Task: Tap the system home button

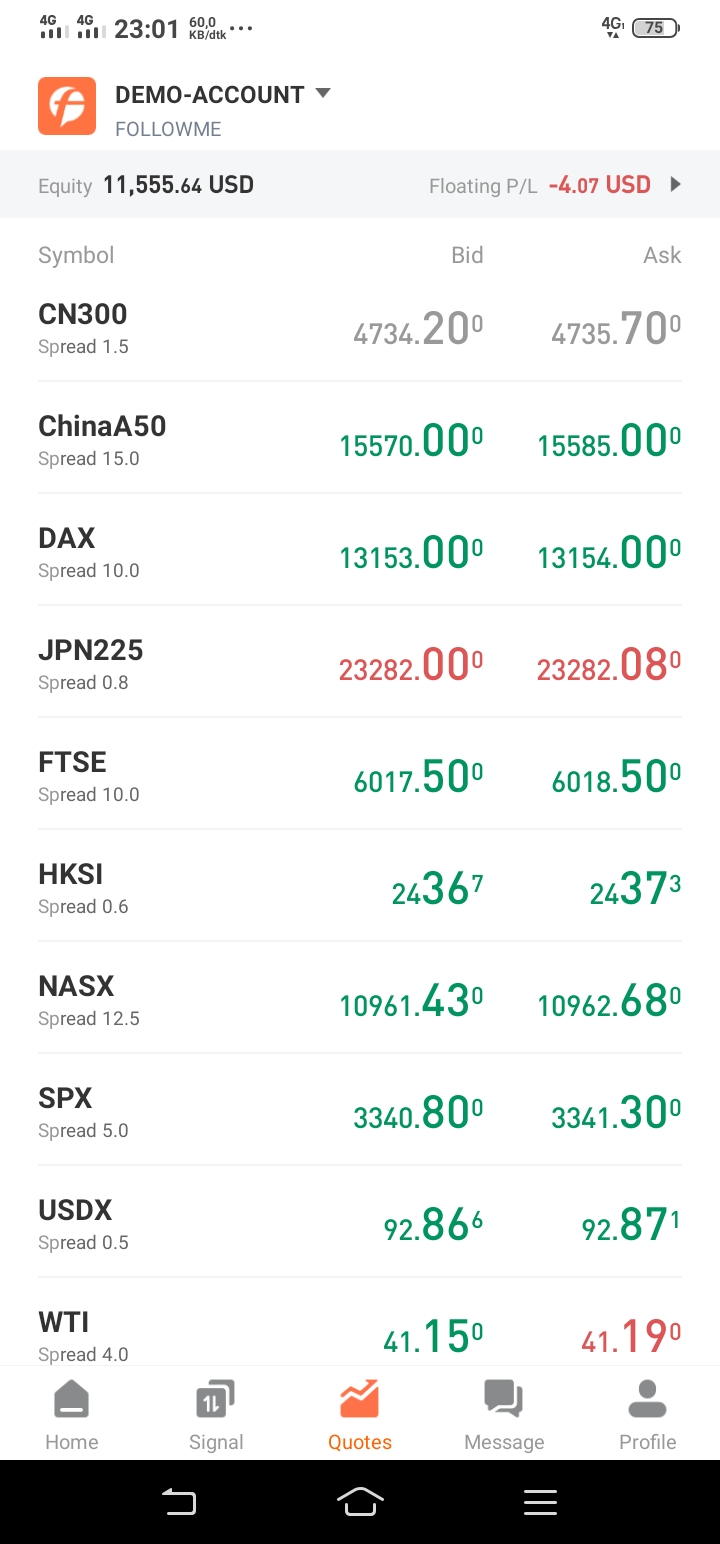Action: [360, 1502]
